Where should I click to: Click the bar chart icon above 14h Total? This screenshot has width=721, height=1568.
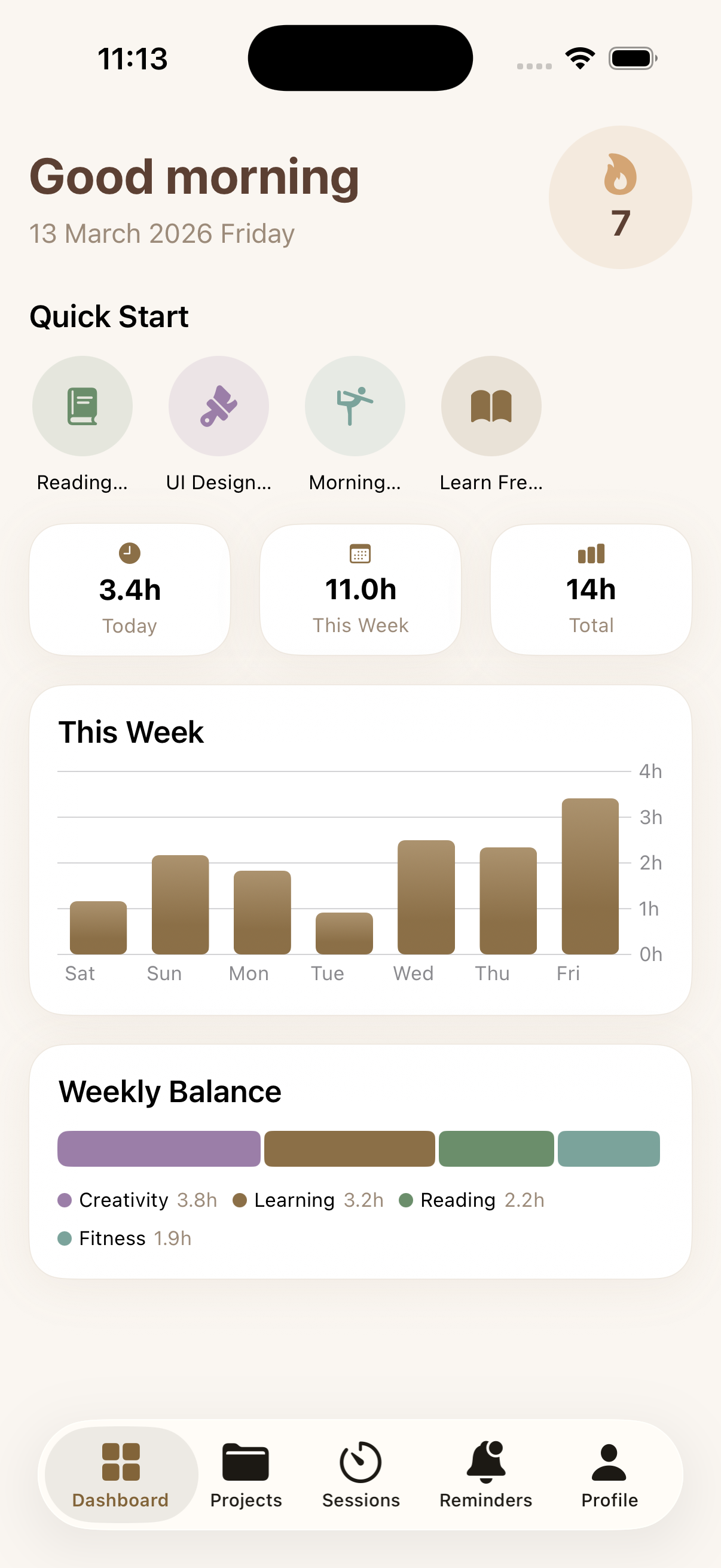[591, 554]
